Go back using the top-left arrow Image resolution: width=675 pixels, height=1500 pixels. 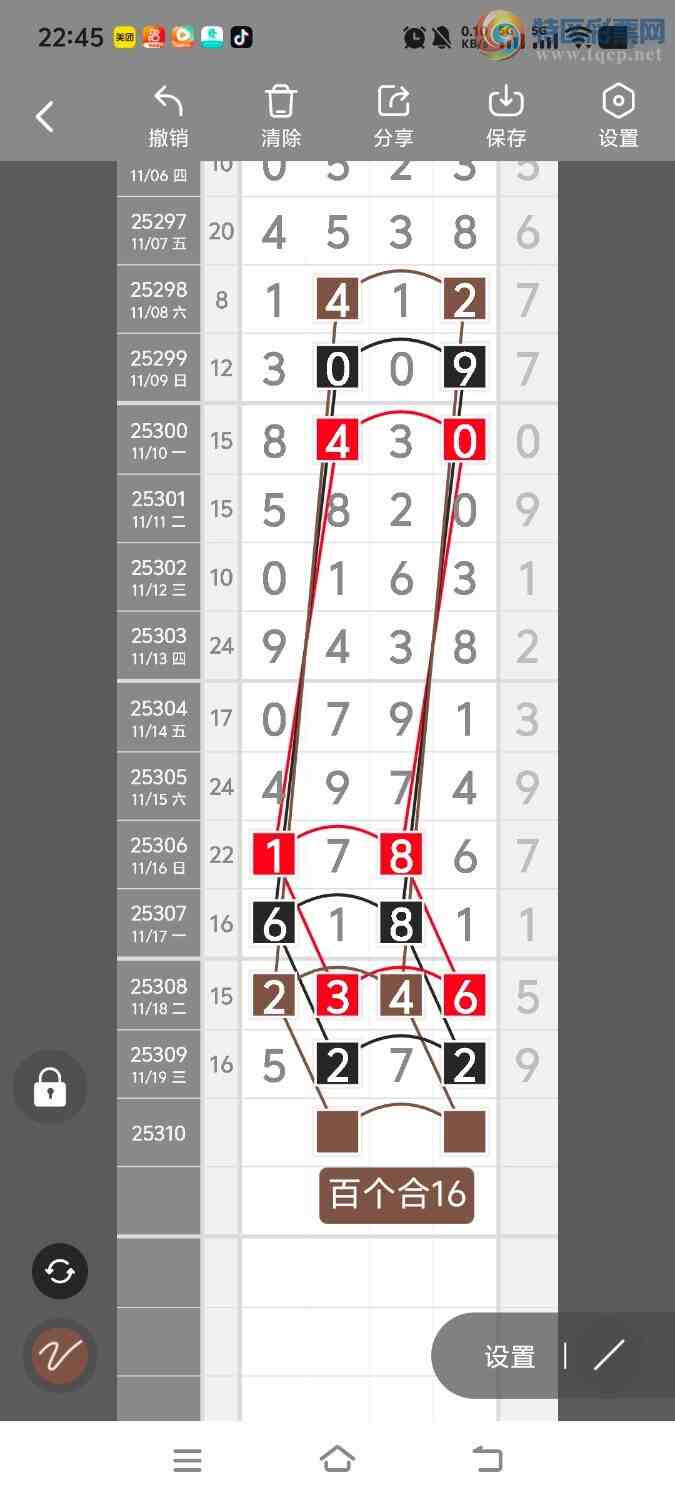pos(45,117)
